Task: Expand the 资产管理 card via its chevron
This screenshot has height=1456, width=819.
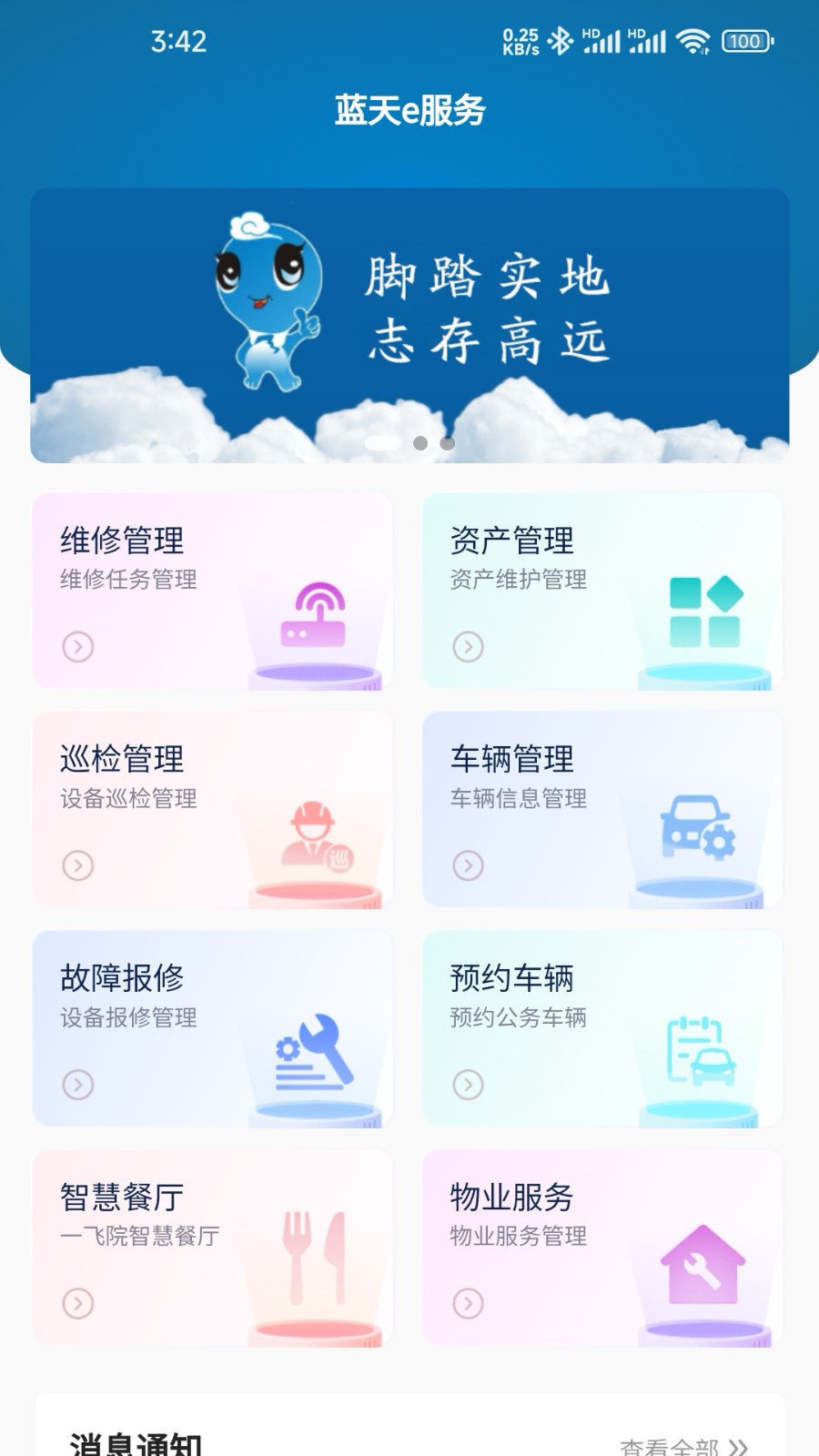Action: pos(469,646)
